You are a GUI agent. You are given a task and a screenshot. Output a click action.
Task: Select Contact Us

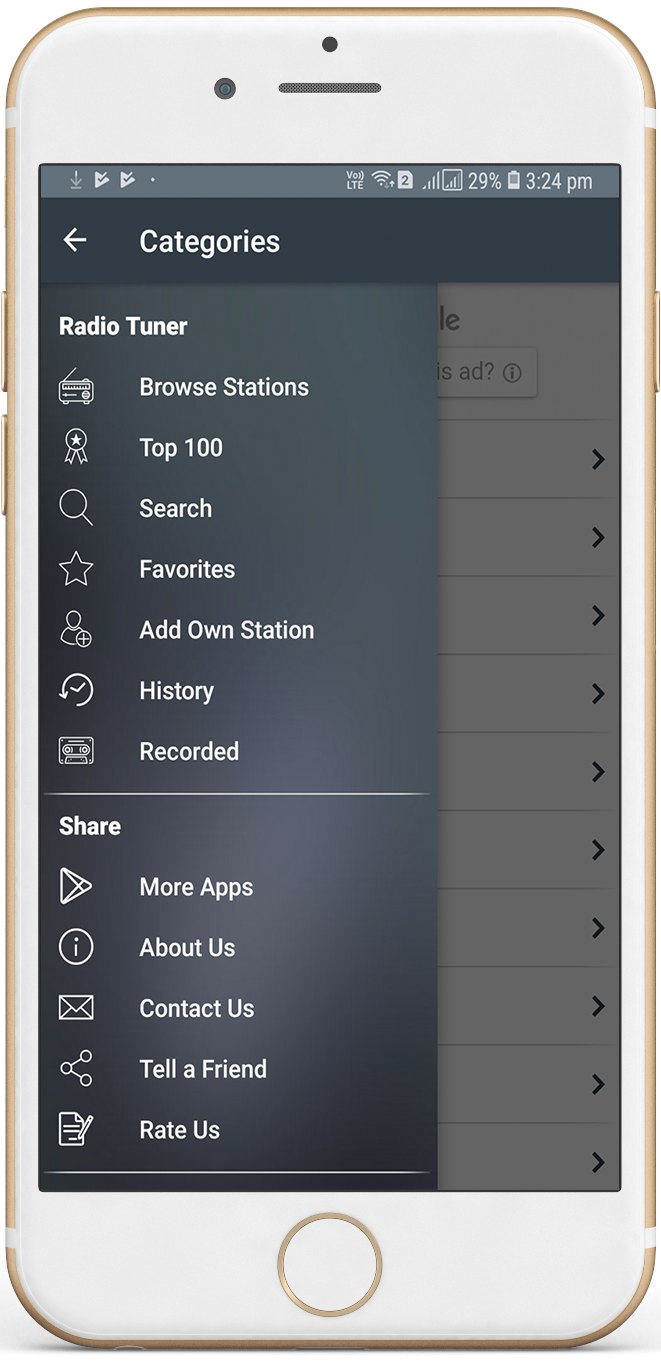point(238,1008)
